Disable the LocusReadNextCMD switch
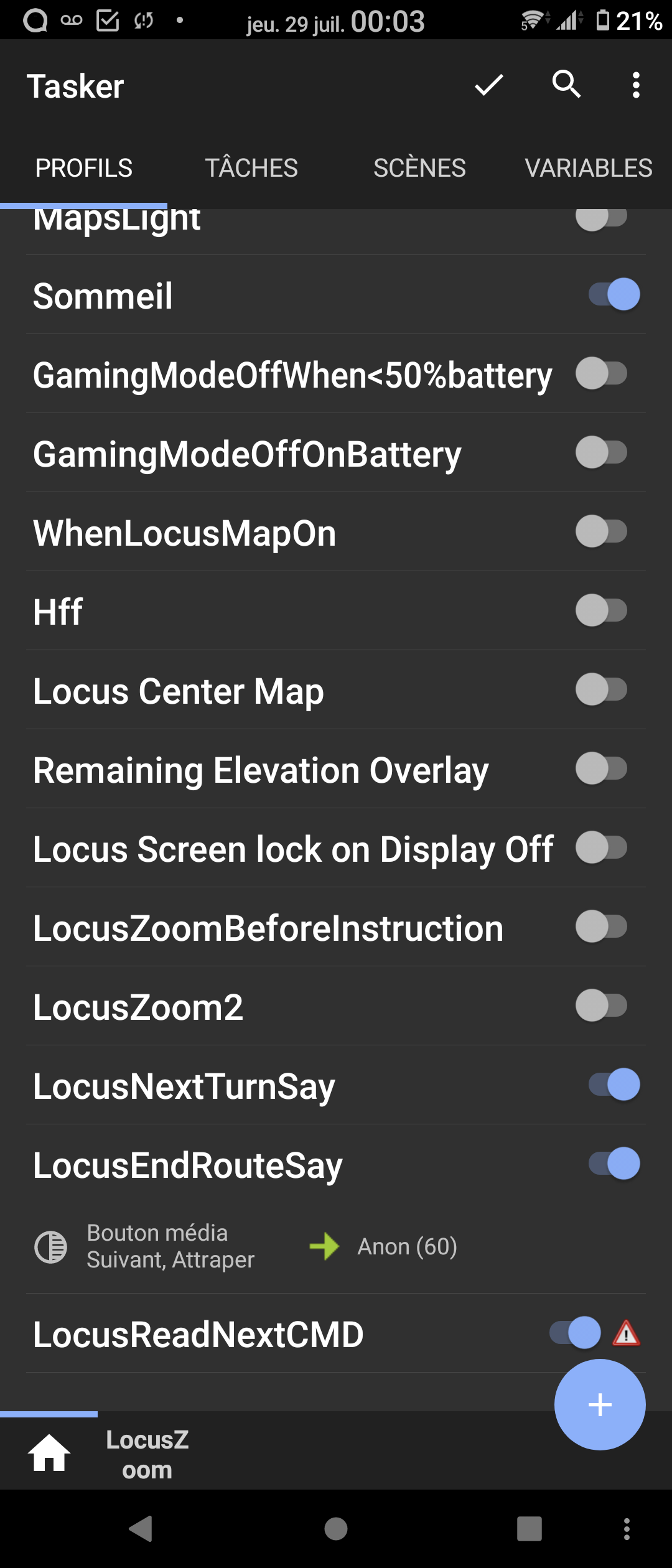This screenshot has height=1568, width=672. 575,1333
